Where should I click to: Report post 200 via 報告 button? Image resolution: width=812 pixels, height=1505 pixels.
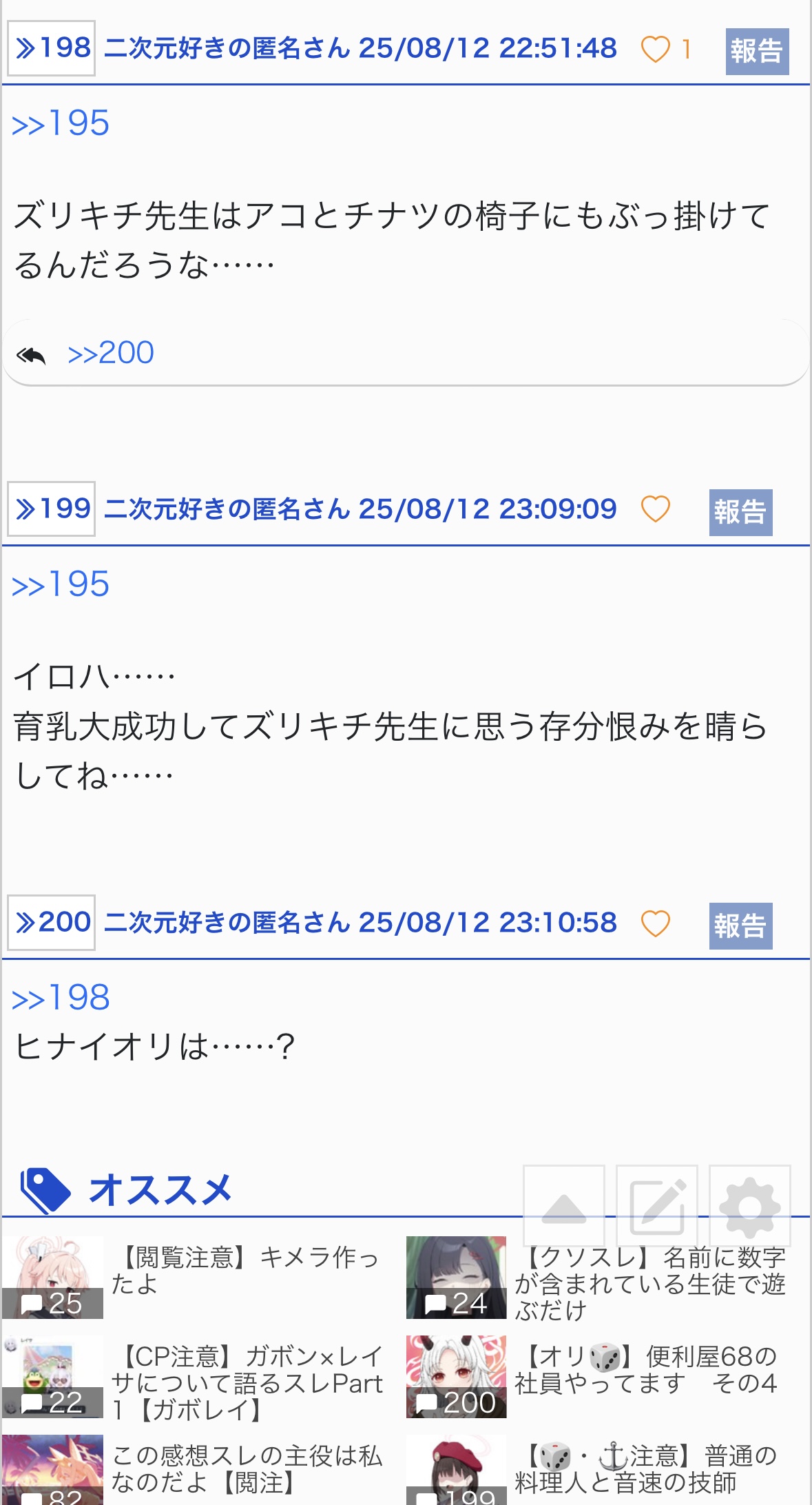(x=740, y=926)
